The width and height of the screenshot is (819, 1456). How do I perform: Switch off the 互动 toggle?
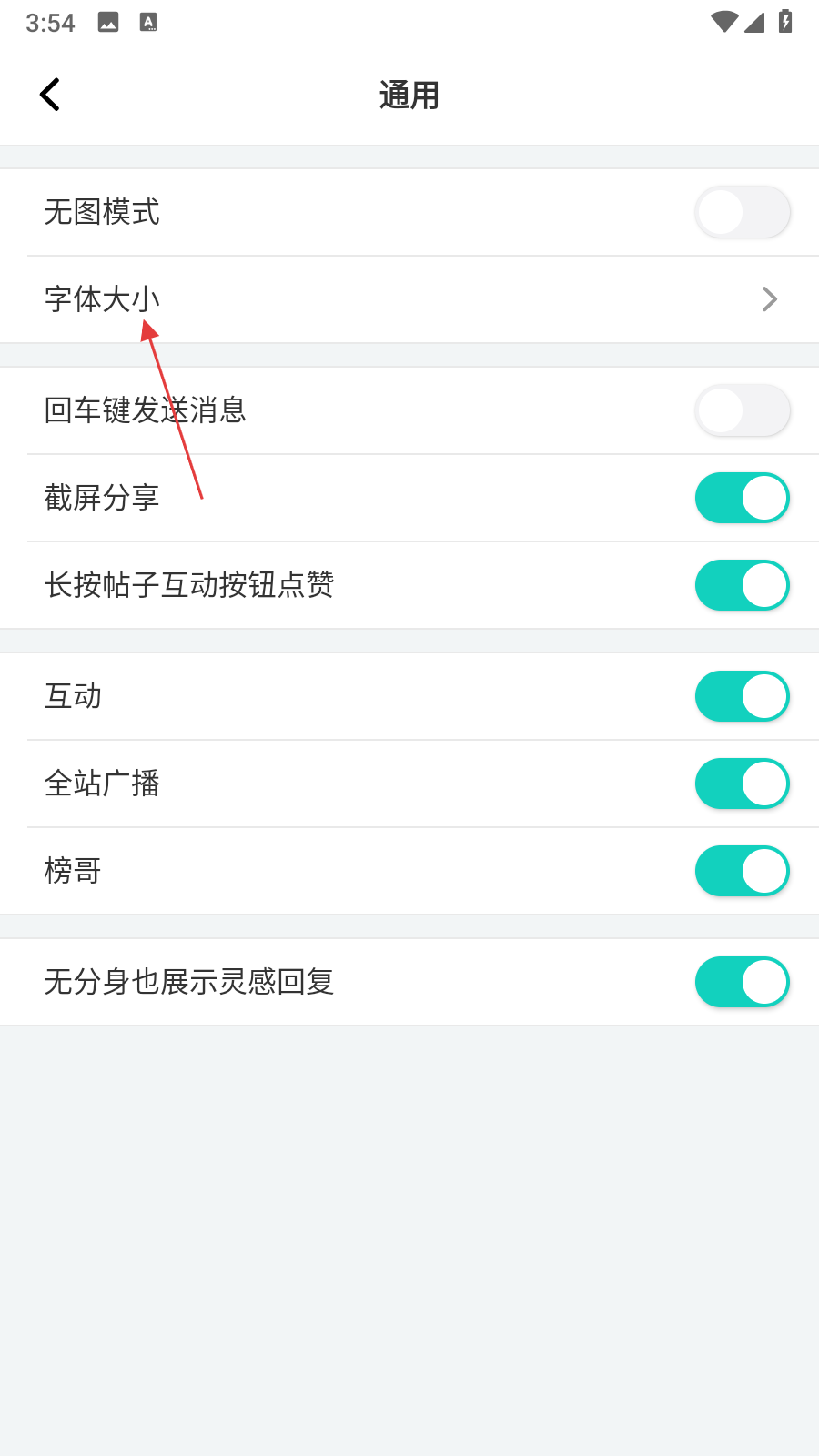(742, 696)
